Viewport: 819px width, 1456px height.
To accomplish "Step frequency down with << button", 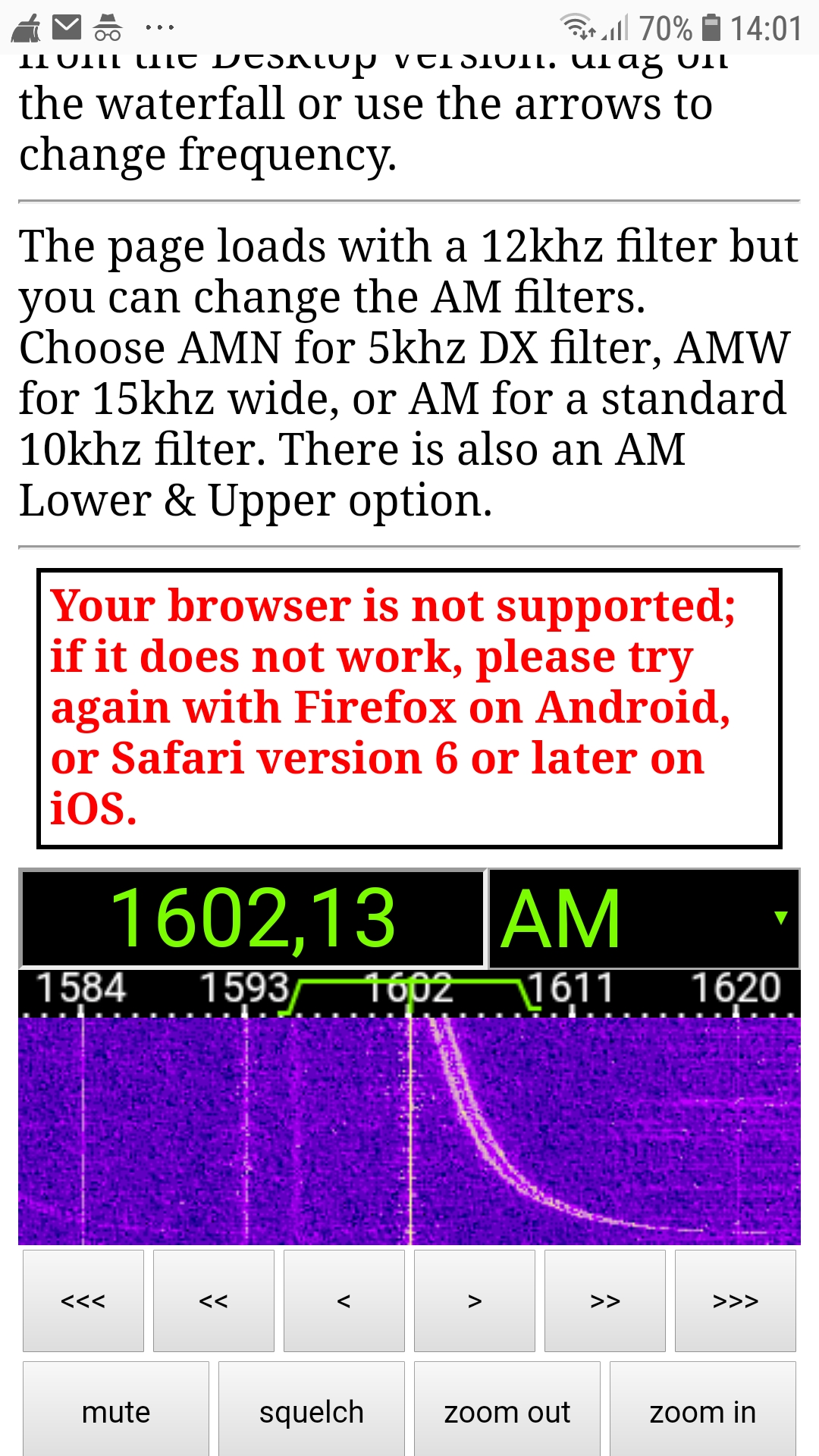I will click(x=214, y=1301).
